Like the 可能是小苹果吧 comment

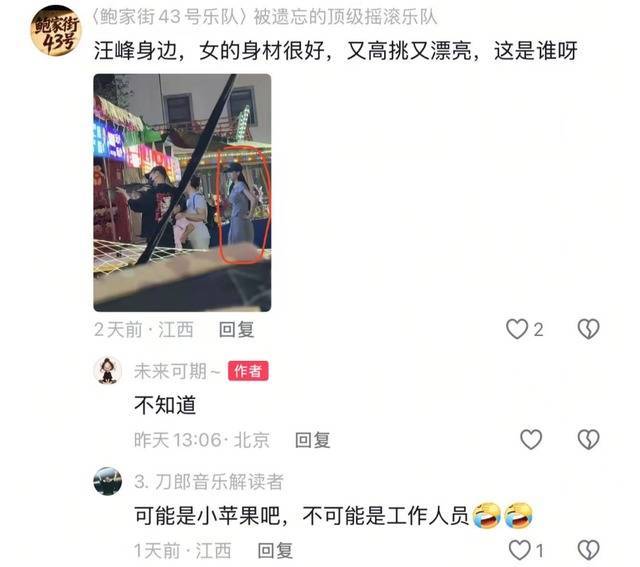tap(519, 549)
